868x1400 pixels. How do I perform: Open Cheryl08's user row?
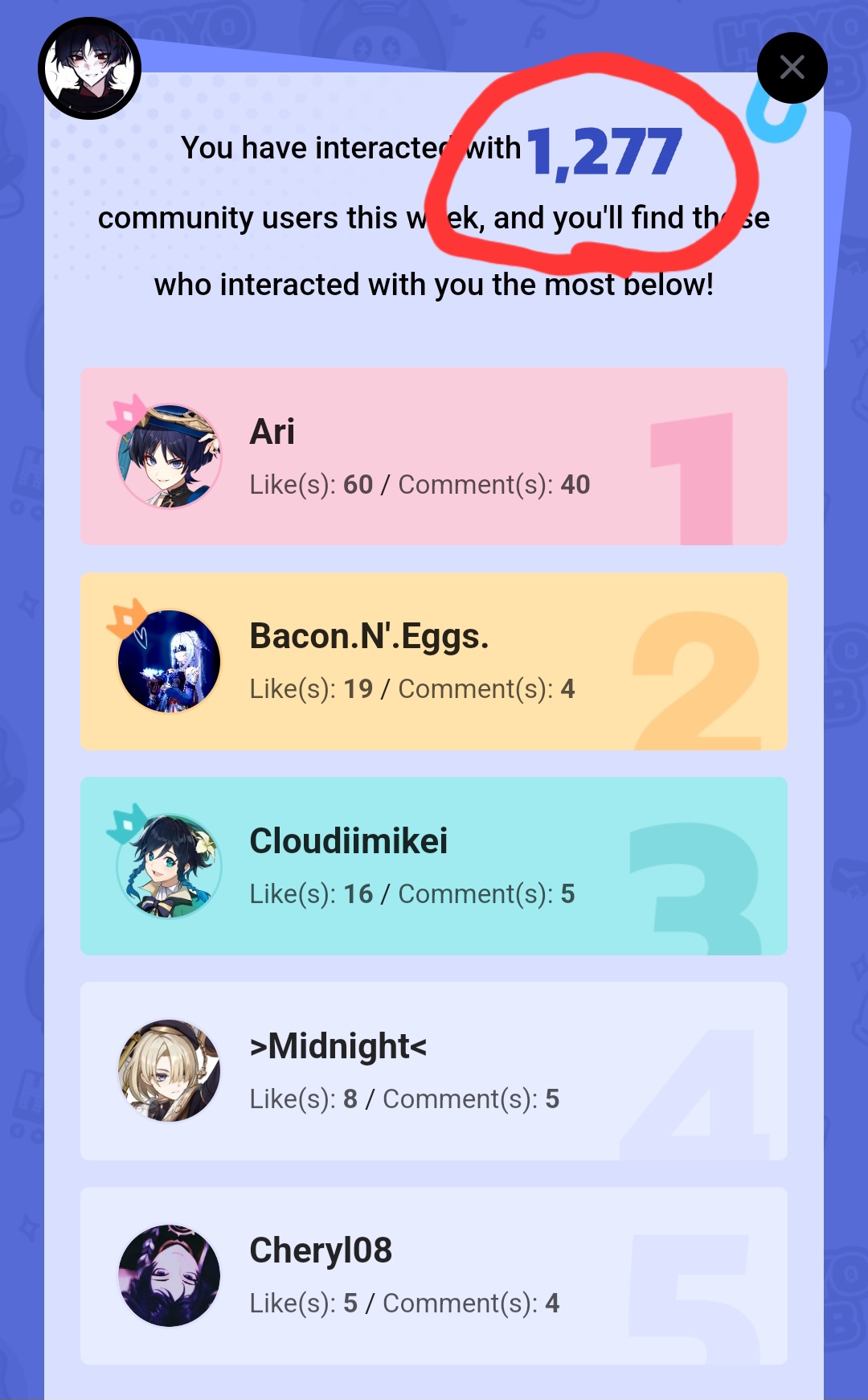433,1275
